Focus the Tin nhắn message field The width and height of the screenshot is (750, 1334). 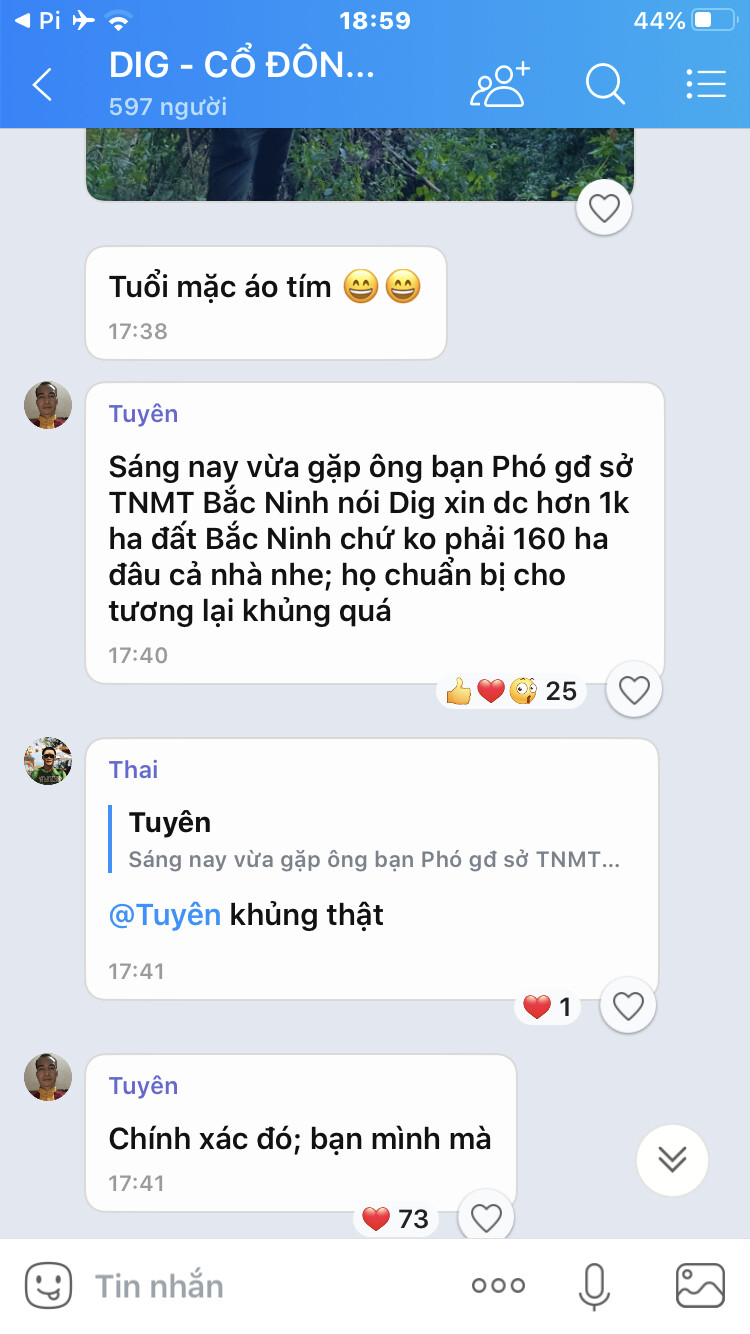pos(270,1286)
